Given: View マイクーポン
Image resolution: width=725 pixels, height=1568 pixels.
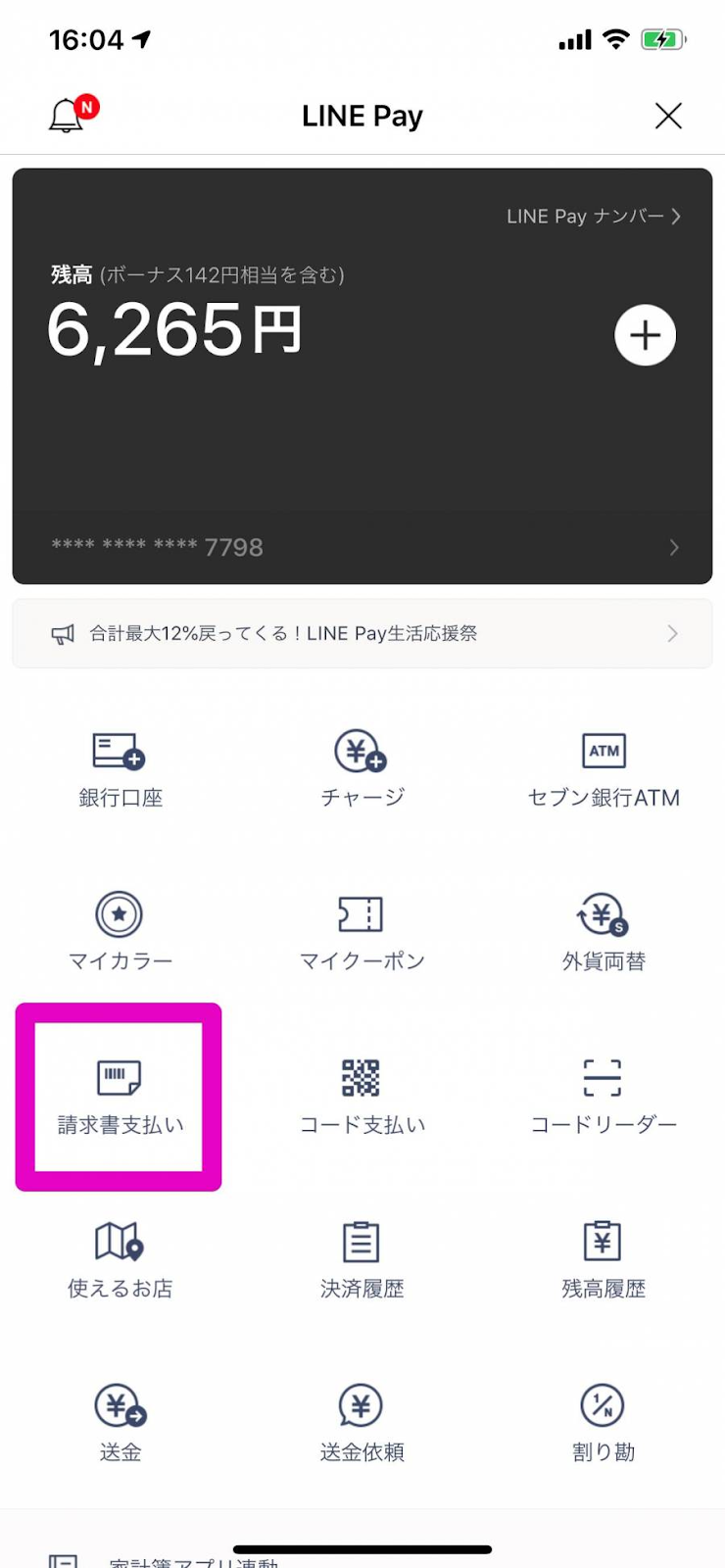Looking at the screenshot, I should coord(362,932).
